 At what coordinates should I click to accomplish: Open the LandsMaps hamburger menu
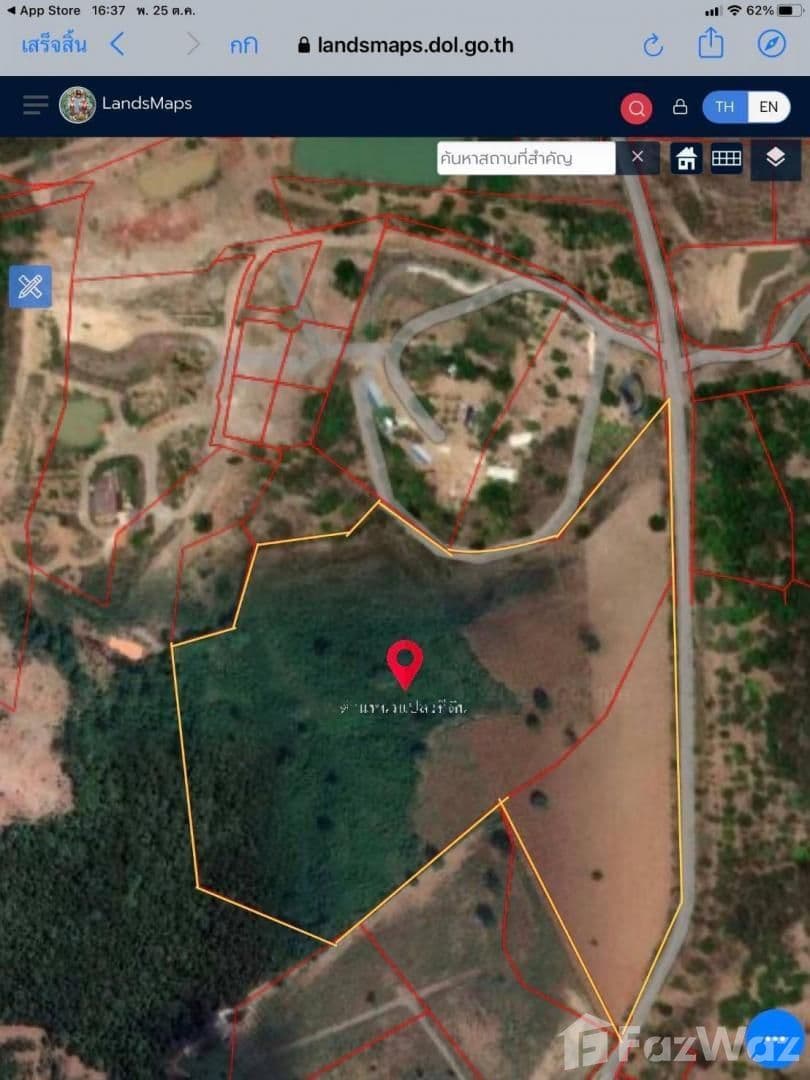click(x=35, y=104)
